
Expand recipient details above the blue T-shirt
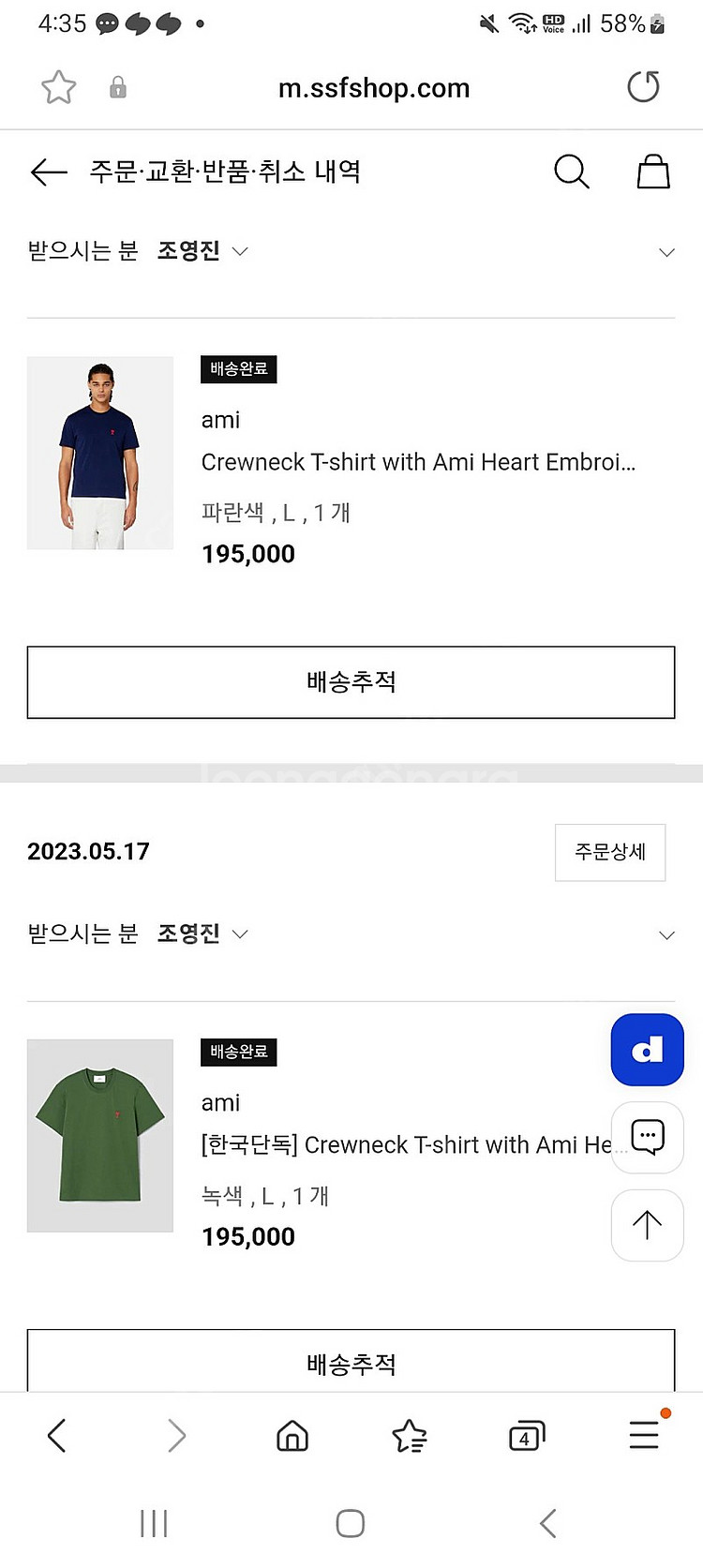point(666,252)
